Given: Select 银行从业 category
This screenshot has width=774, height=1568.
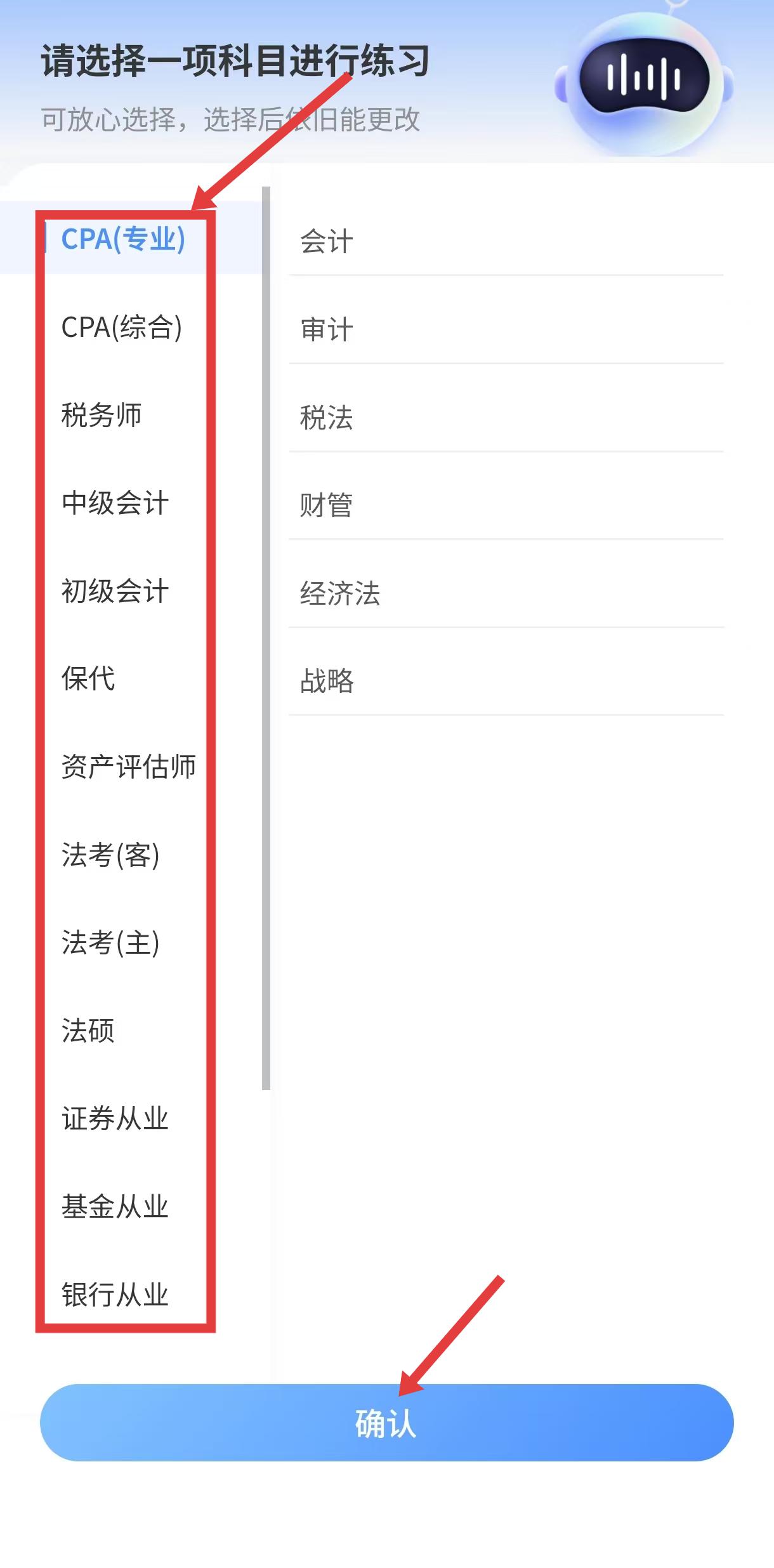Looking at the screenshot, I should (115, 1295).
